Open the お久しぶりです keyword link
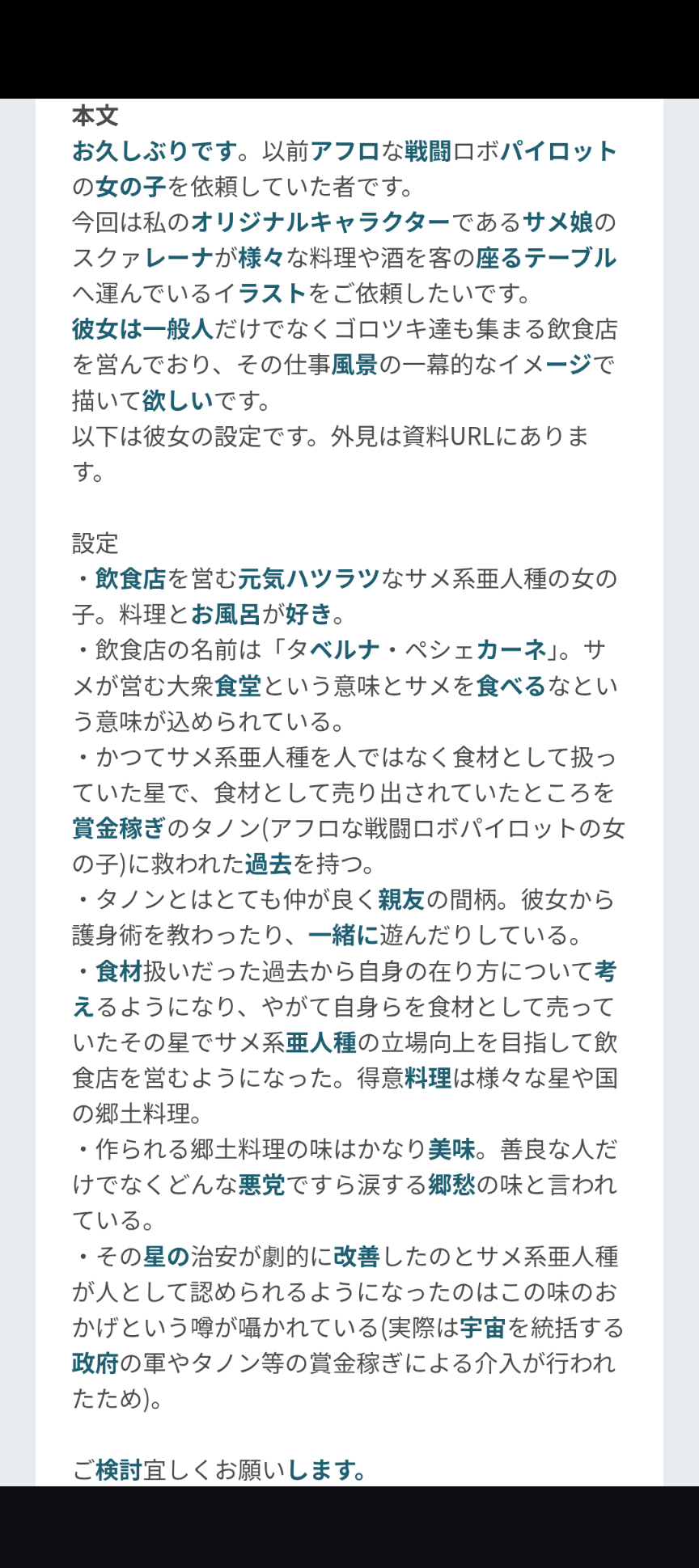Image resolution: width=699 pixels, height=1568 pixels. (155, 151)
